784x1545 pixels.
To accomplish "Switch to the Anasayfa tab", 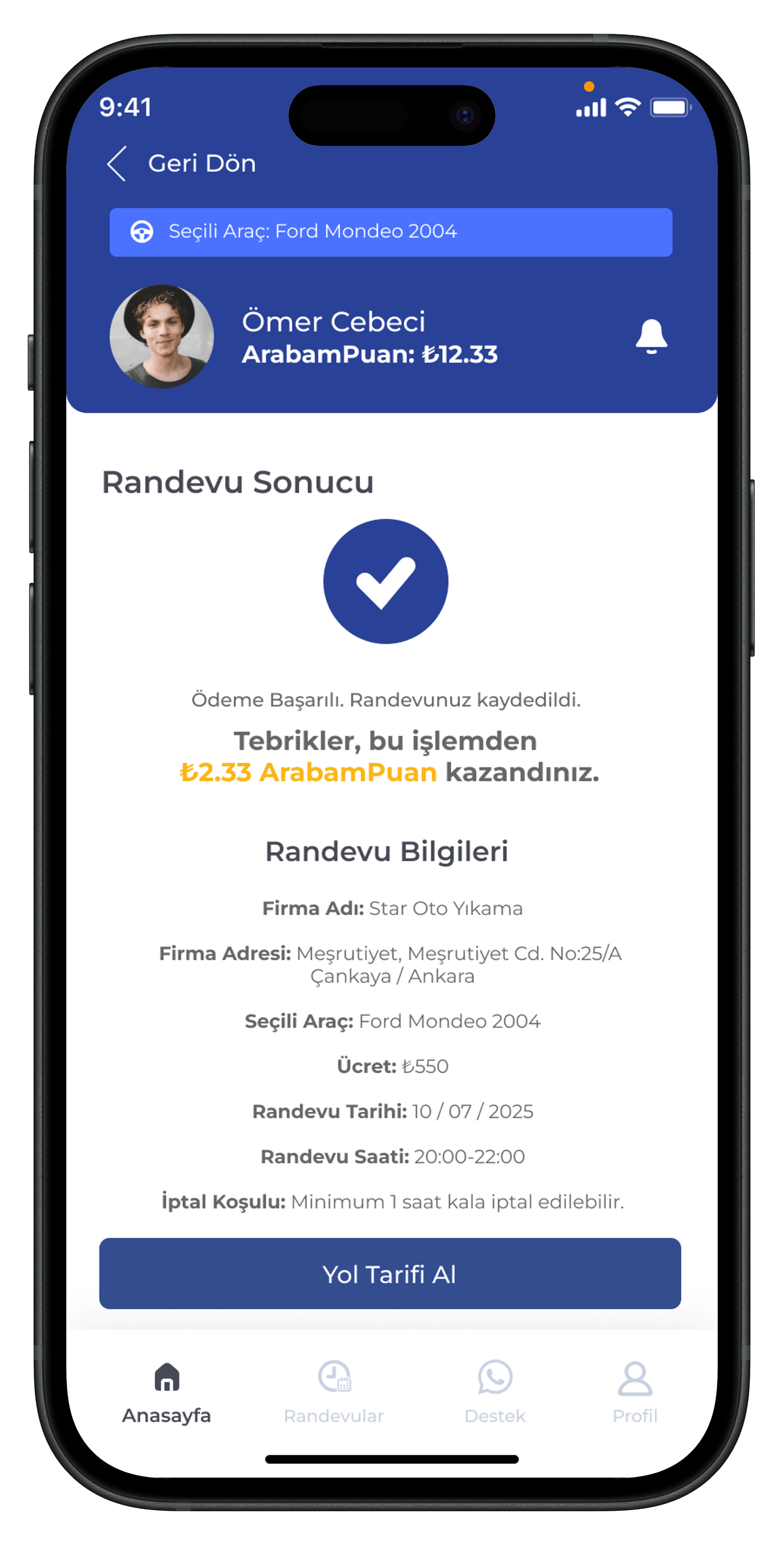I will [167, 1391].
